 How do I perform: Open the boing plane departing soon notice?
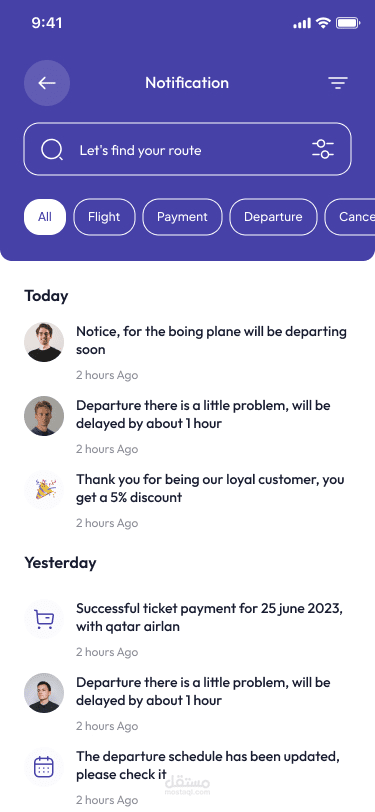188,352
